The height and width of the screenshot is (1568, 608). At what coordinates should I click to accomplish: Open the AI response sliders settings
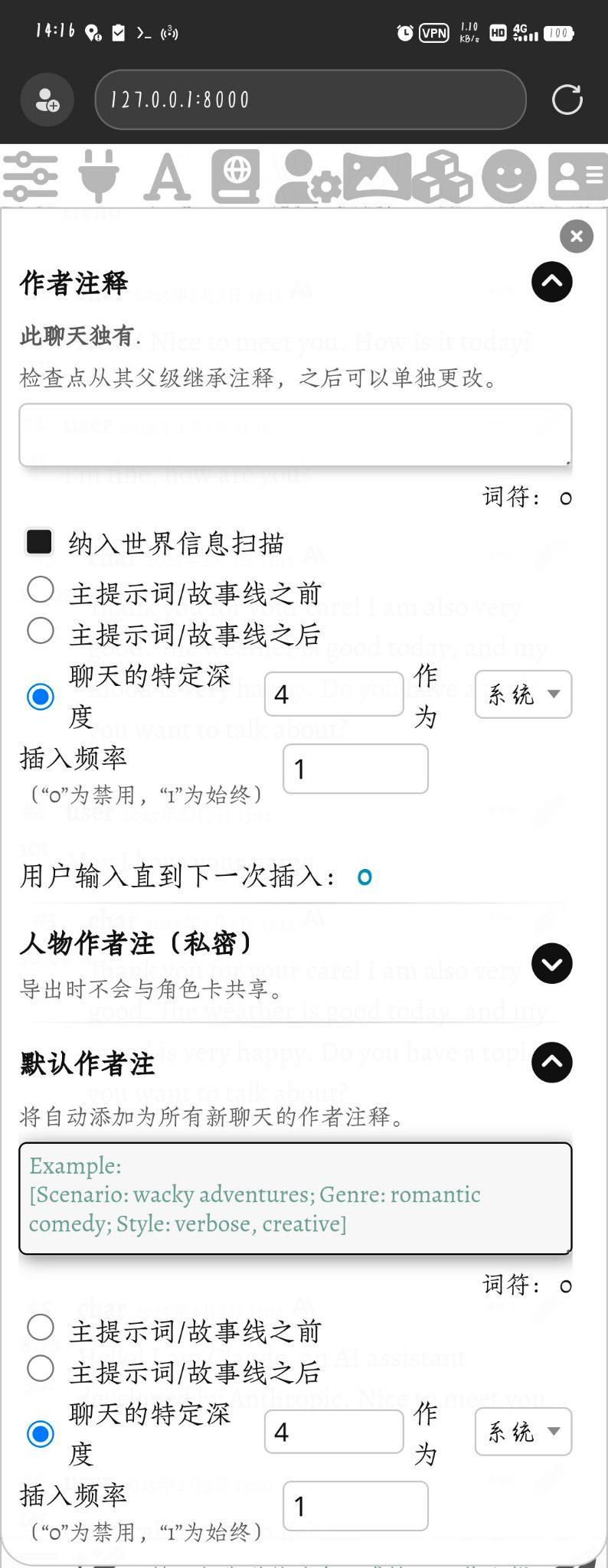point(31,177)
